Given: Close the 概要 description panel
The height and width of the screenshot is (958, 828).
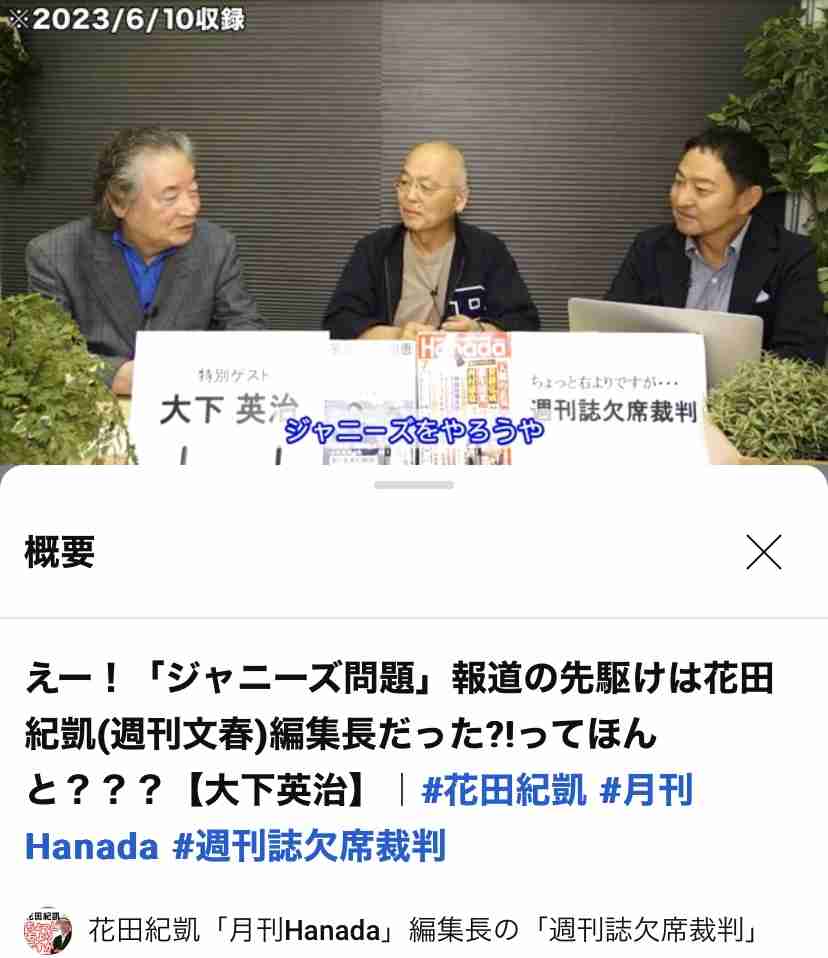Looking at the screenshot, I should 764,551.
